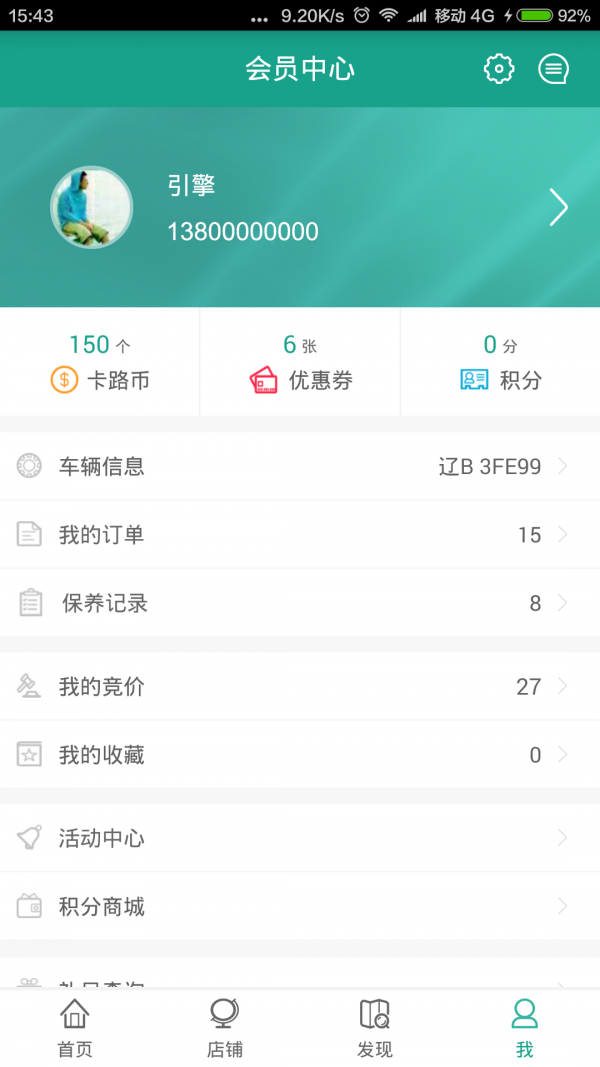Open 车辆信息 row
This screenshot has width=600, height=1067.
tap(300, 466)
